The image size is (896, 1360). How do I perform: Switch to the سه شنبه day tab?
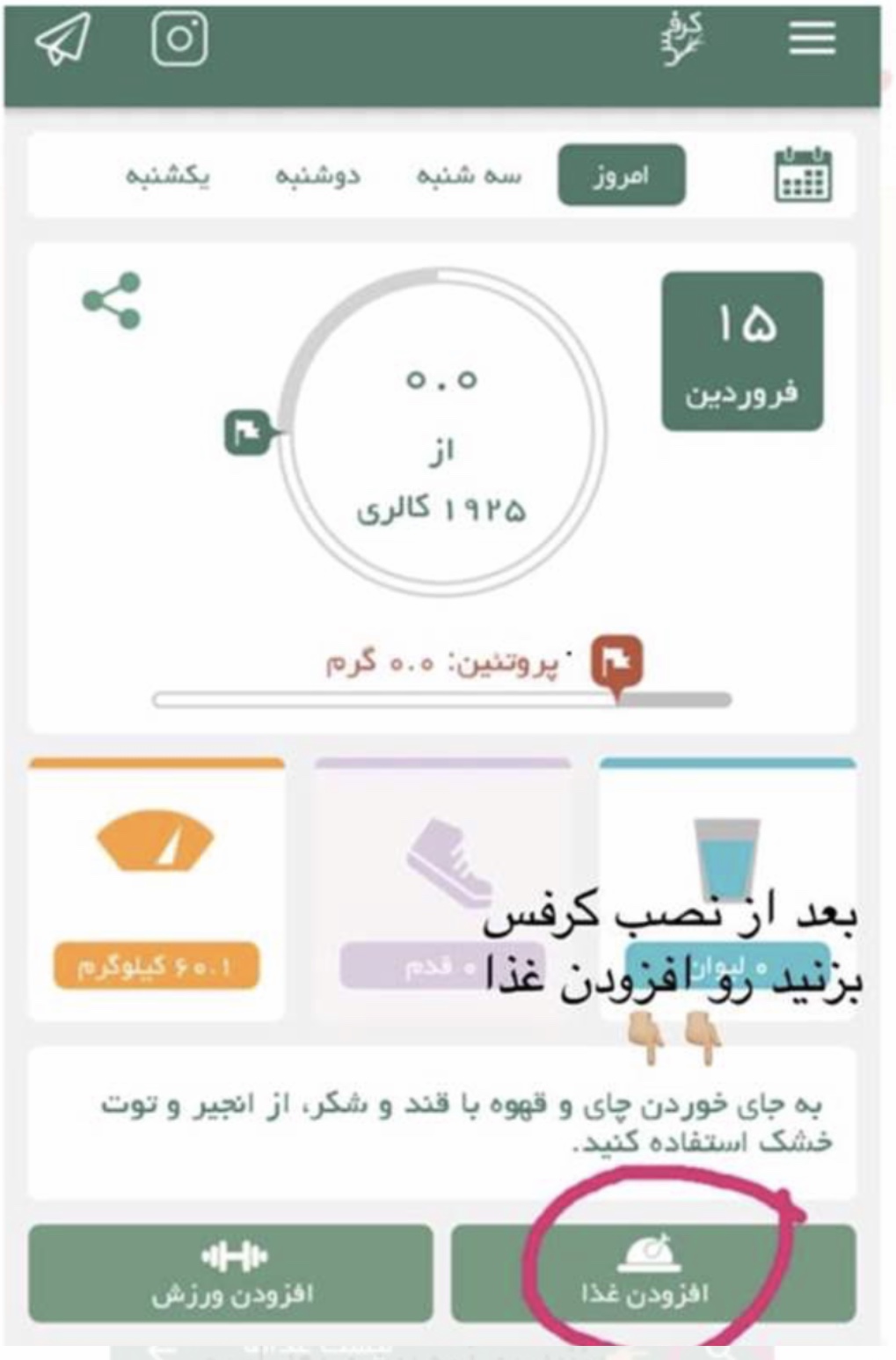[469, 175]
